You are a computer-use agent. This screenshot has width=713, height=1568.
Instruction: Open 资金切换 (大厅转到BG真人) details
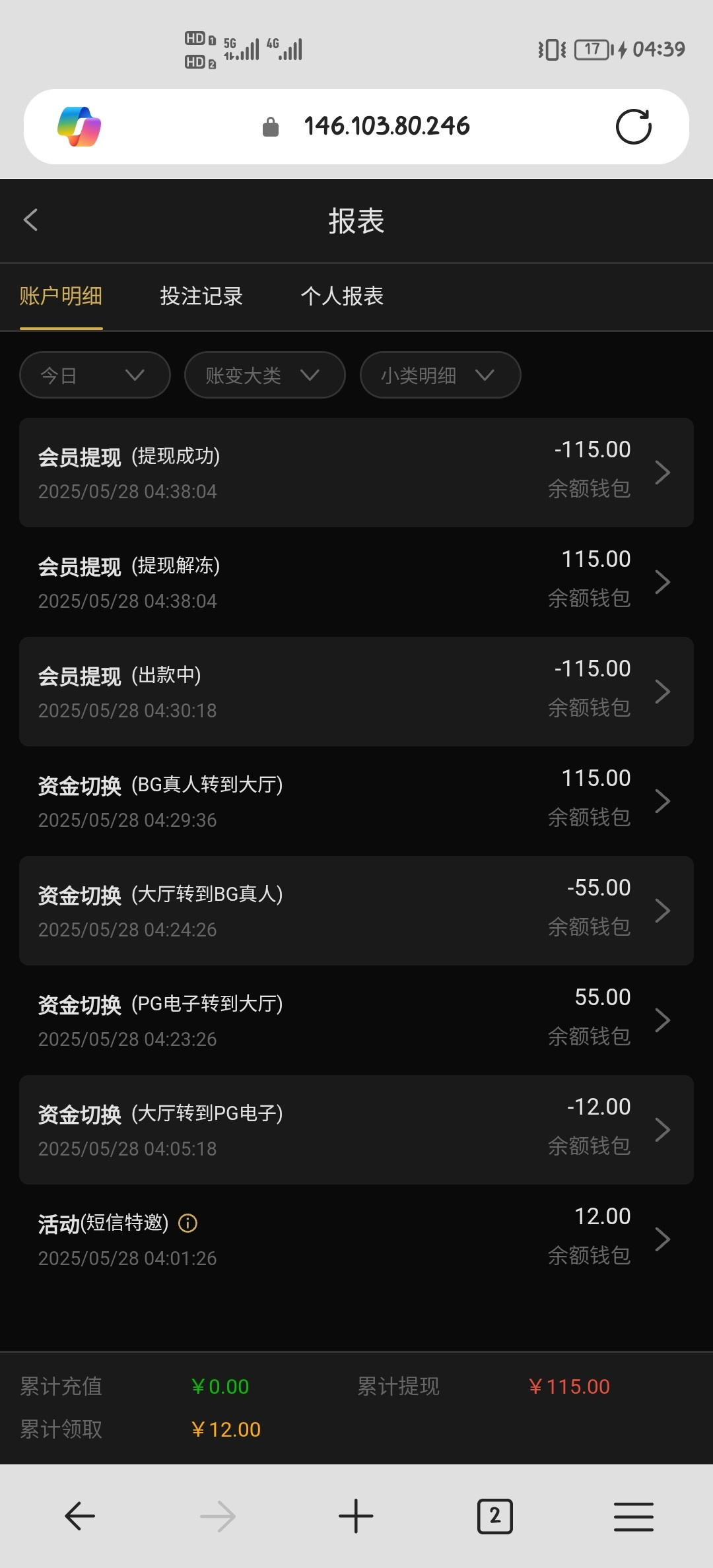pos(356,911)
